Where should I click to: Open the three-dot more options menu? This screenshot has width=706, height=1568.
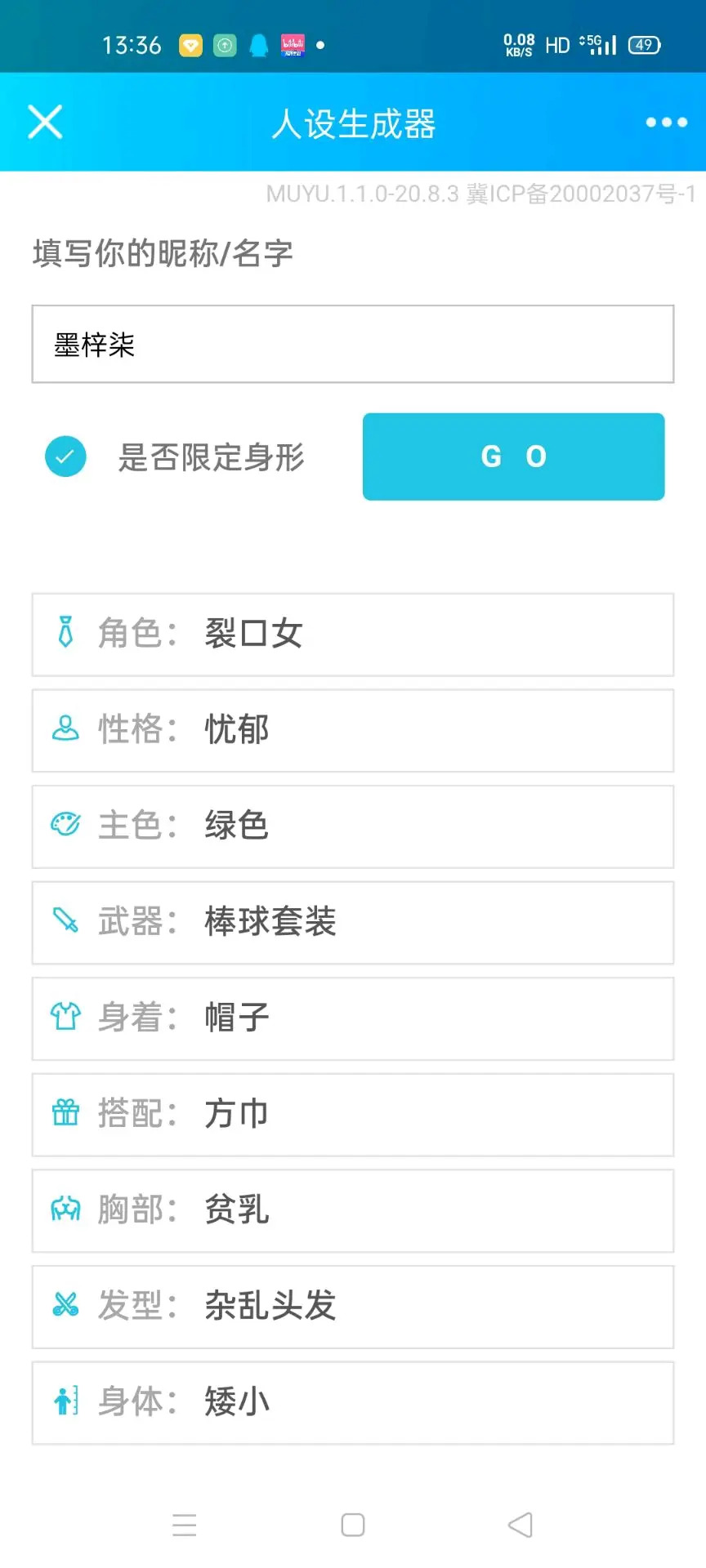point(666,122)
